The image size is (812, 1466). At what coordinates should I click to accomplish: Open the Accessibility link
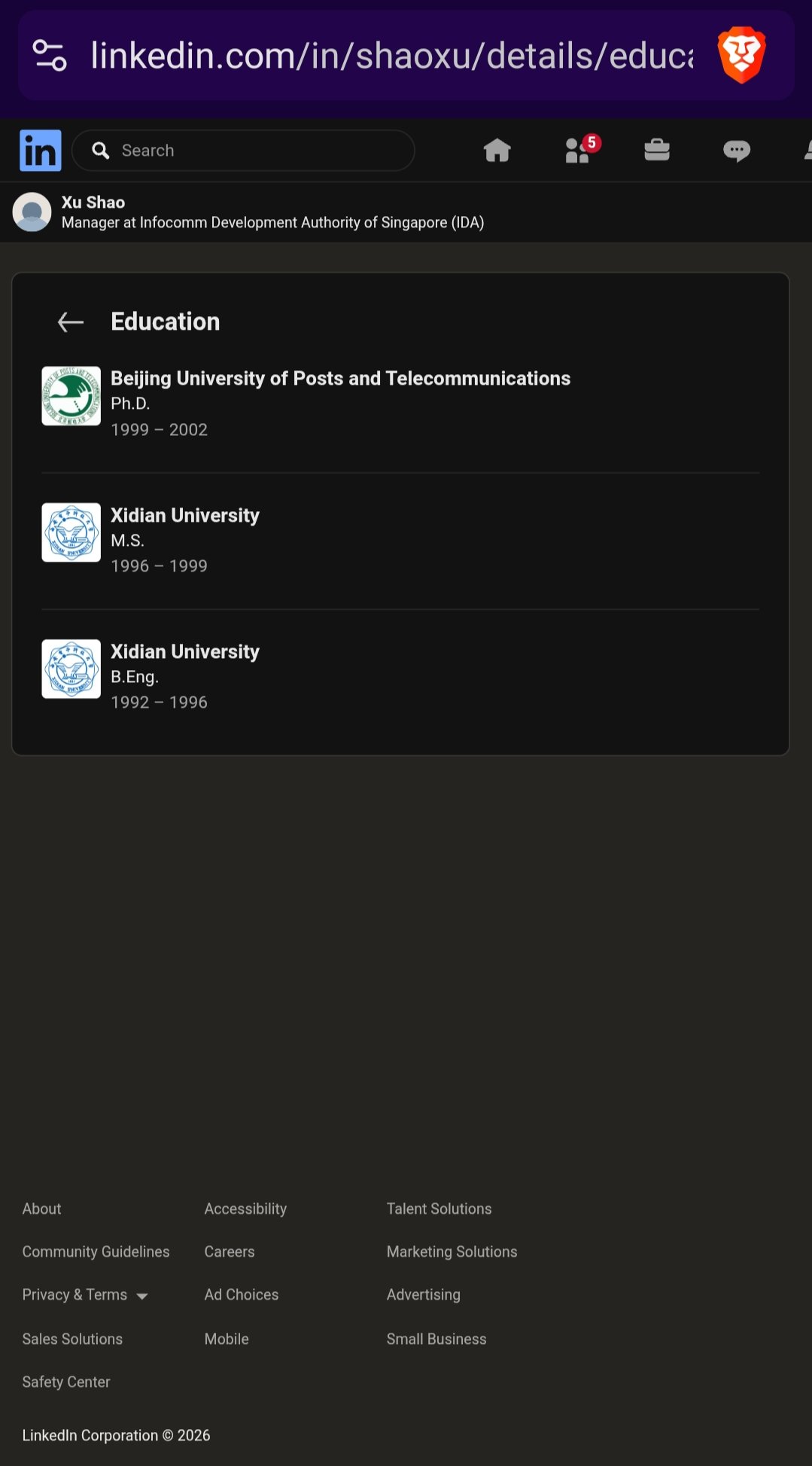click(x=245, y=1208)
